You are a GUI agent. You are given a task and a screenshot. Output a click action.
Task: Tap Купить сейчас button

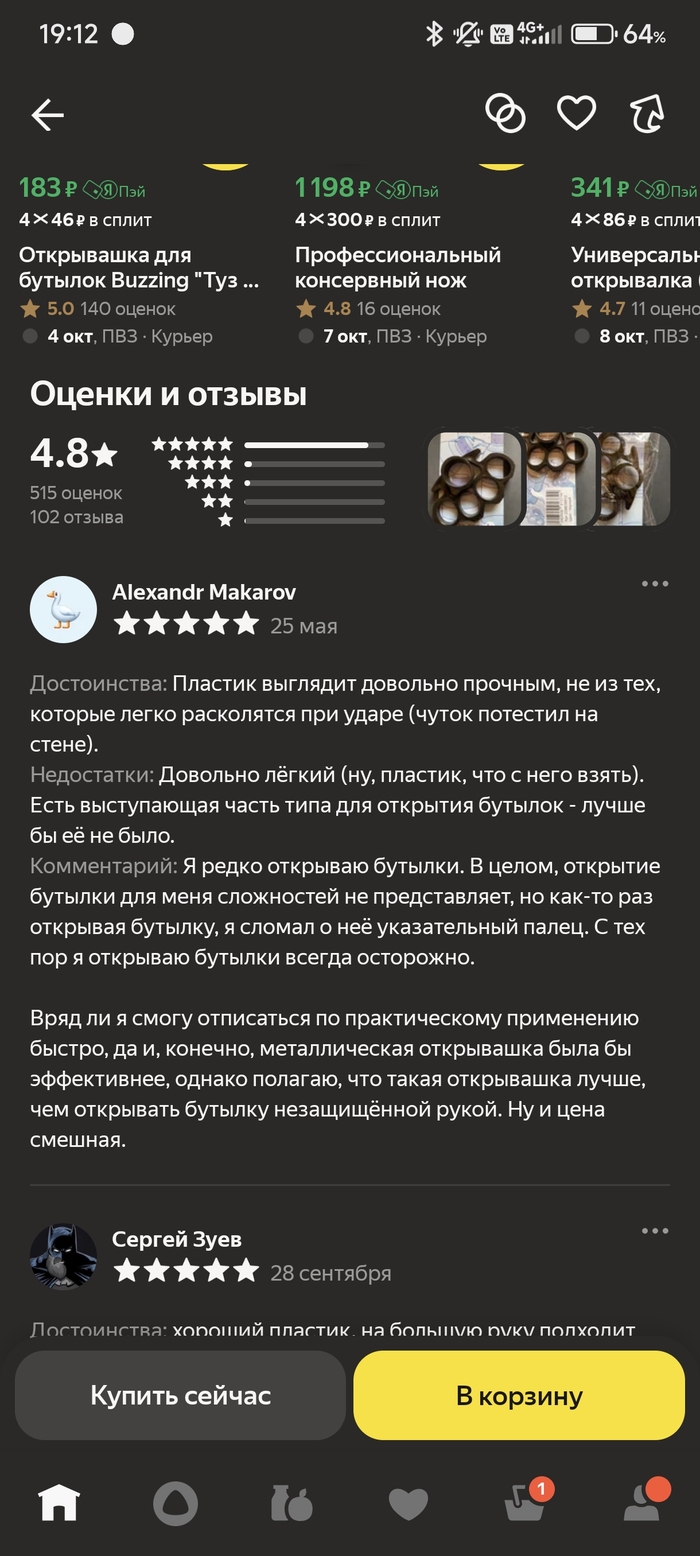(x=180, y=1395)
